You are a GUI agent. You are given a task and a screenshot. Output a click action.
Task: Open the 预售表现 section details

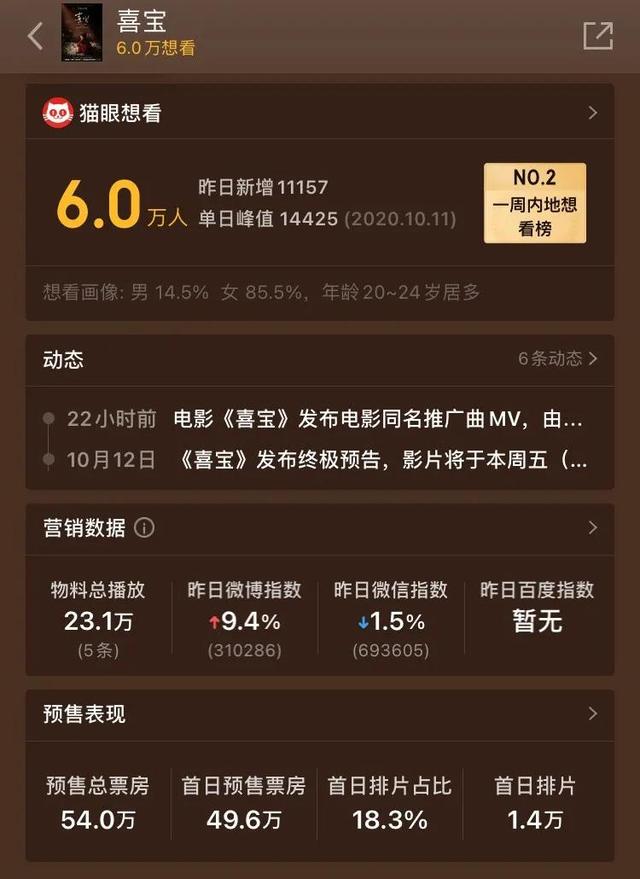click(x=592, y=714)
